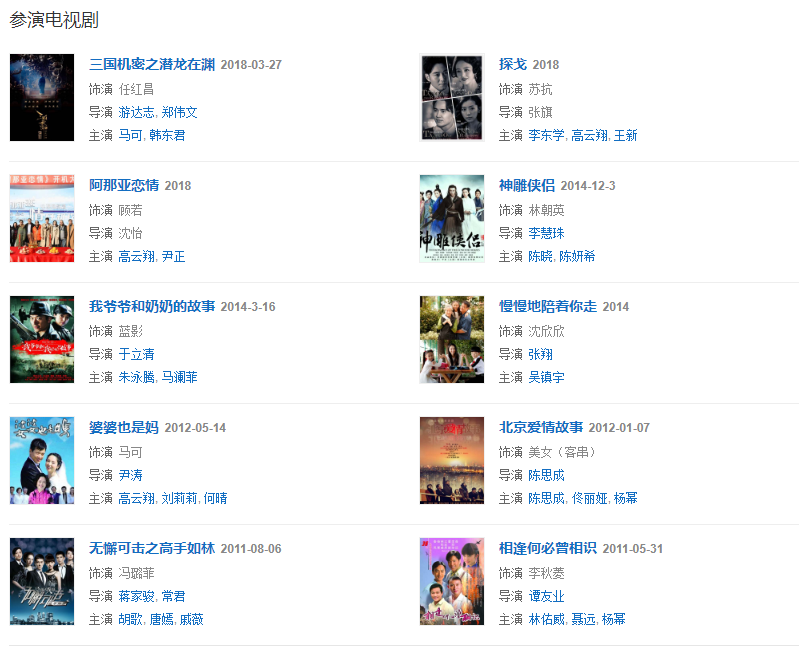The width and height of the screenshot is (805, 651).
Task: Go to 我爷爷和奶奶的故事 page
Action: (152, 307)
